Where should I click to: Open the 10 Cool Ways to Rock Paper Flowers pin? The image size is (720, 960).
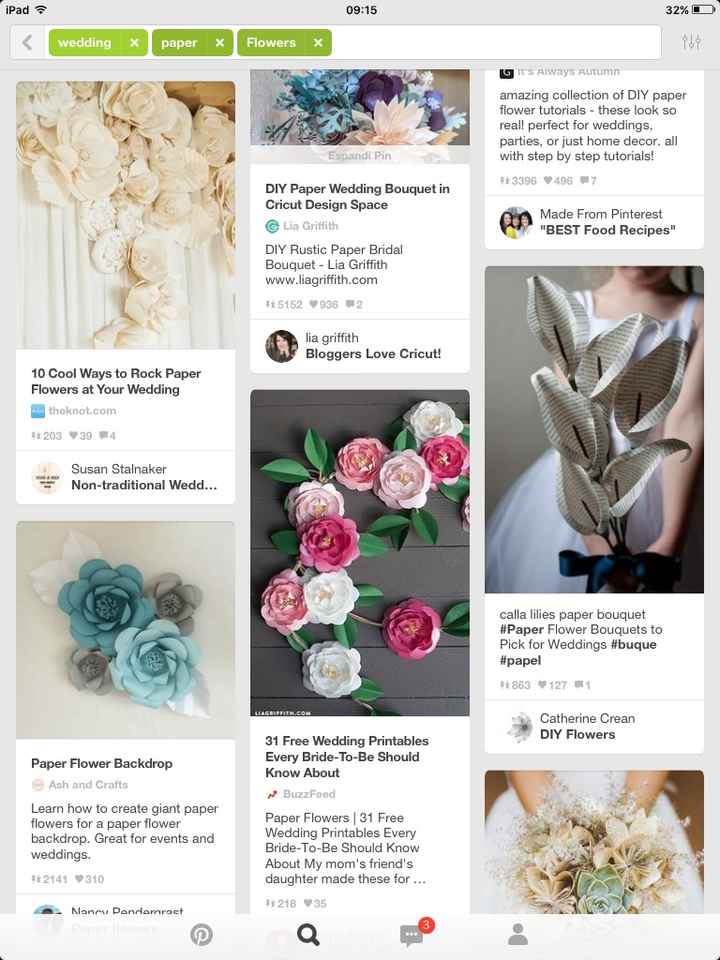pos(125,215)
